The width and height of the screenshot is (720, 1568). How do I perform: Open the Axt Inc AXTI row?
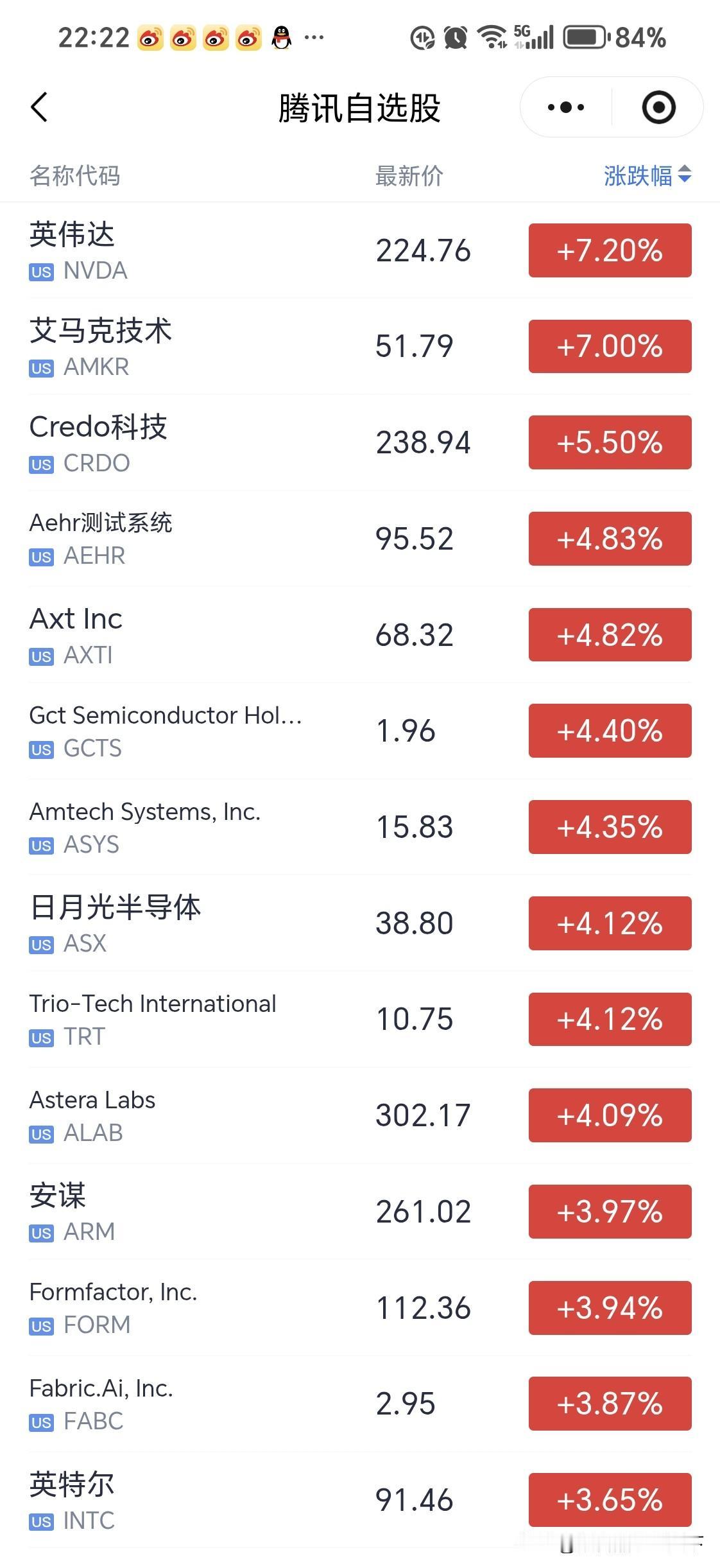click(360, 634)
